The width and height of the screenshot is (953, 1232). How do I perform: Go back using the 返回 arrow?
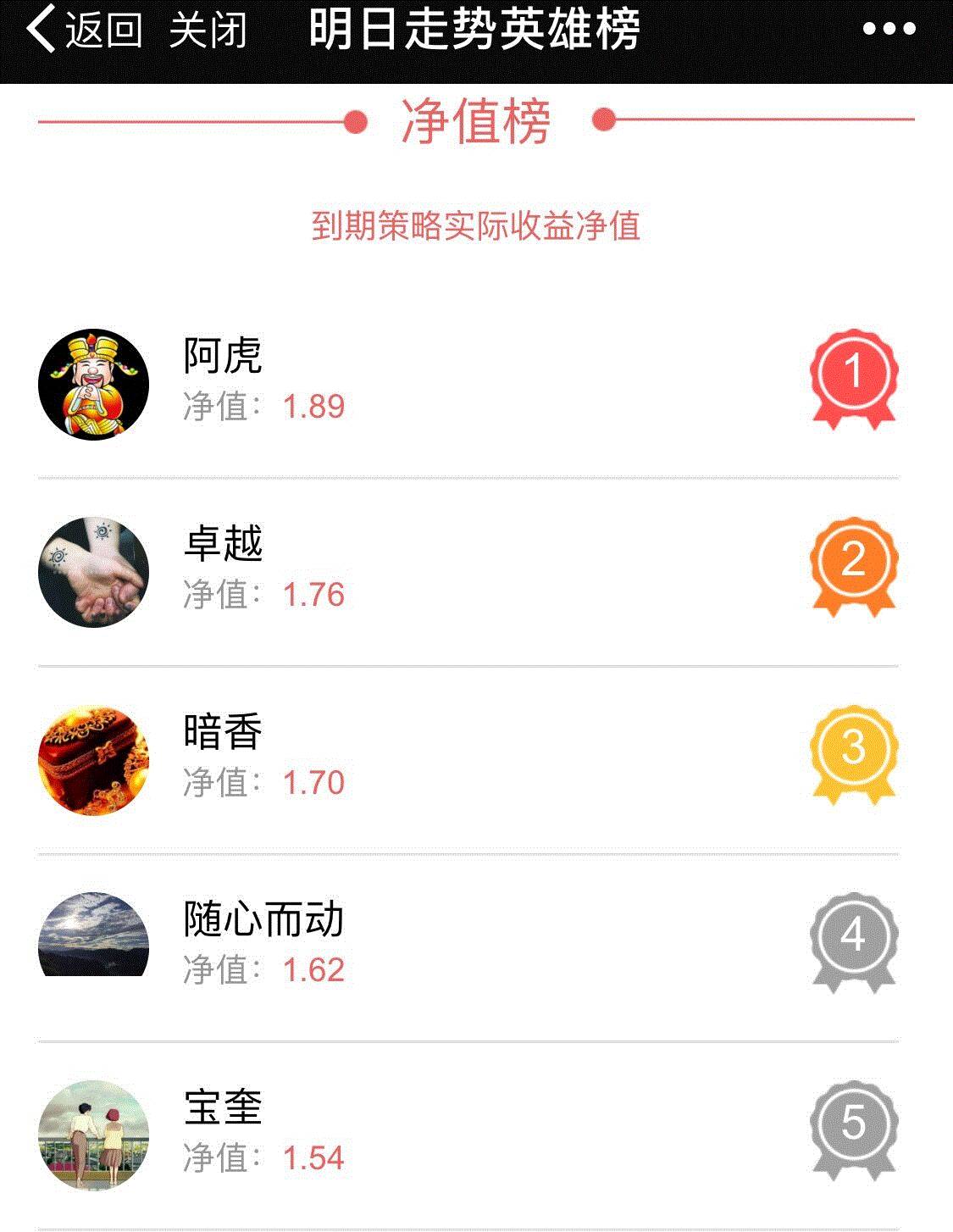(x=82, y=31)
